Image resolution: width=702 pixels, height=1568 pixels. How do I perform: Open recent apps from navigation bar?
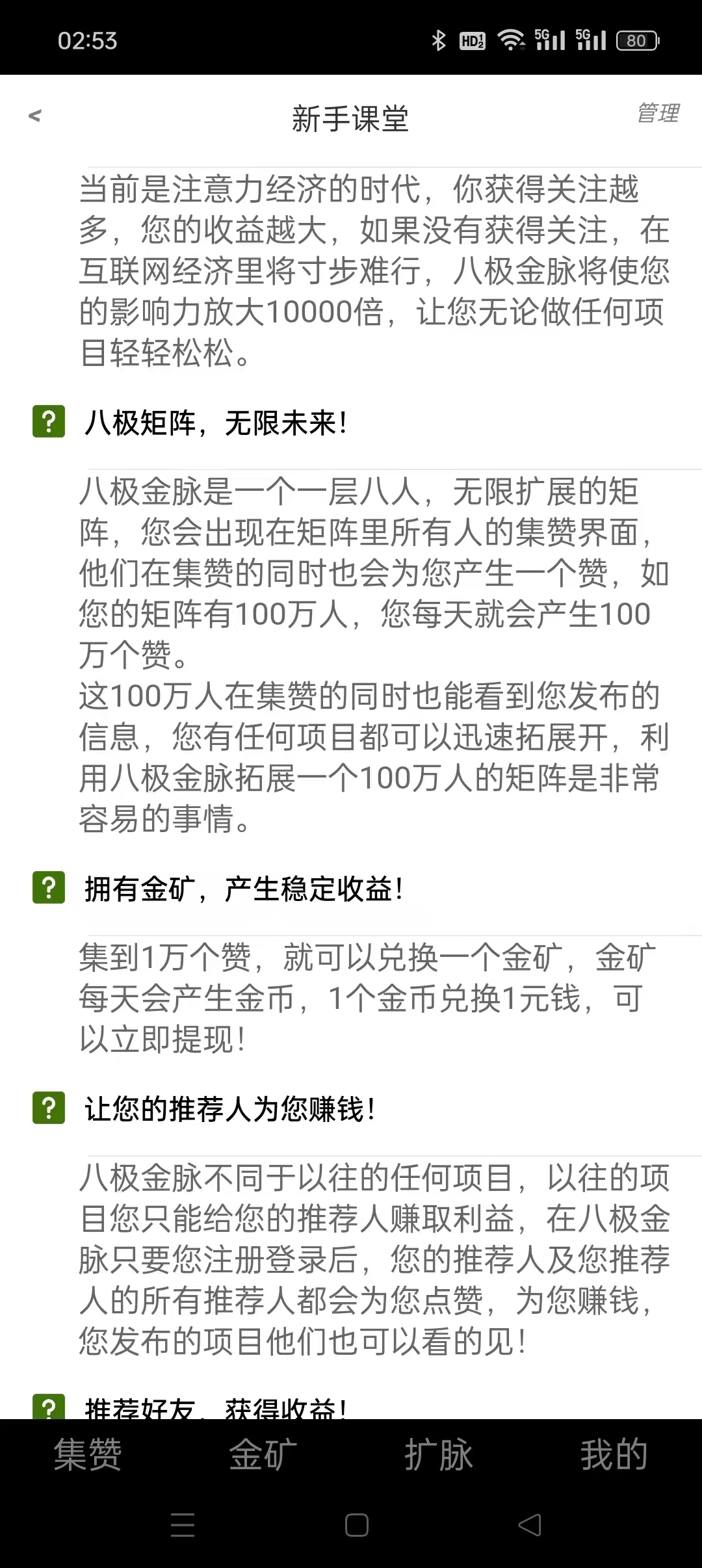pyautogui.click(x=183, y=1525)
